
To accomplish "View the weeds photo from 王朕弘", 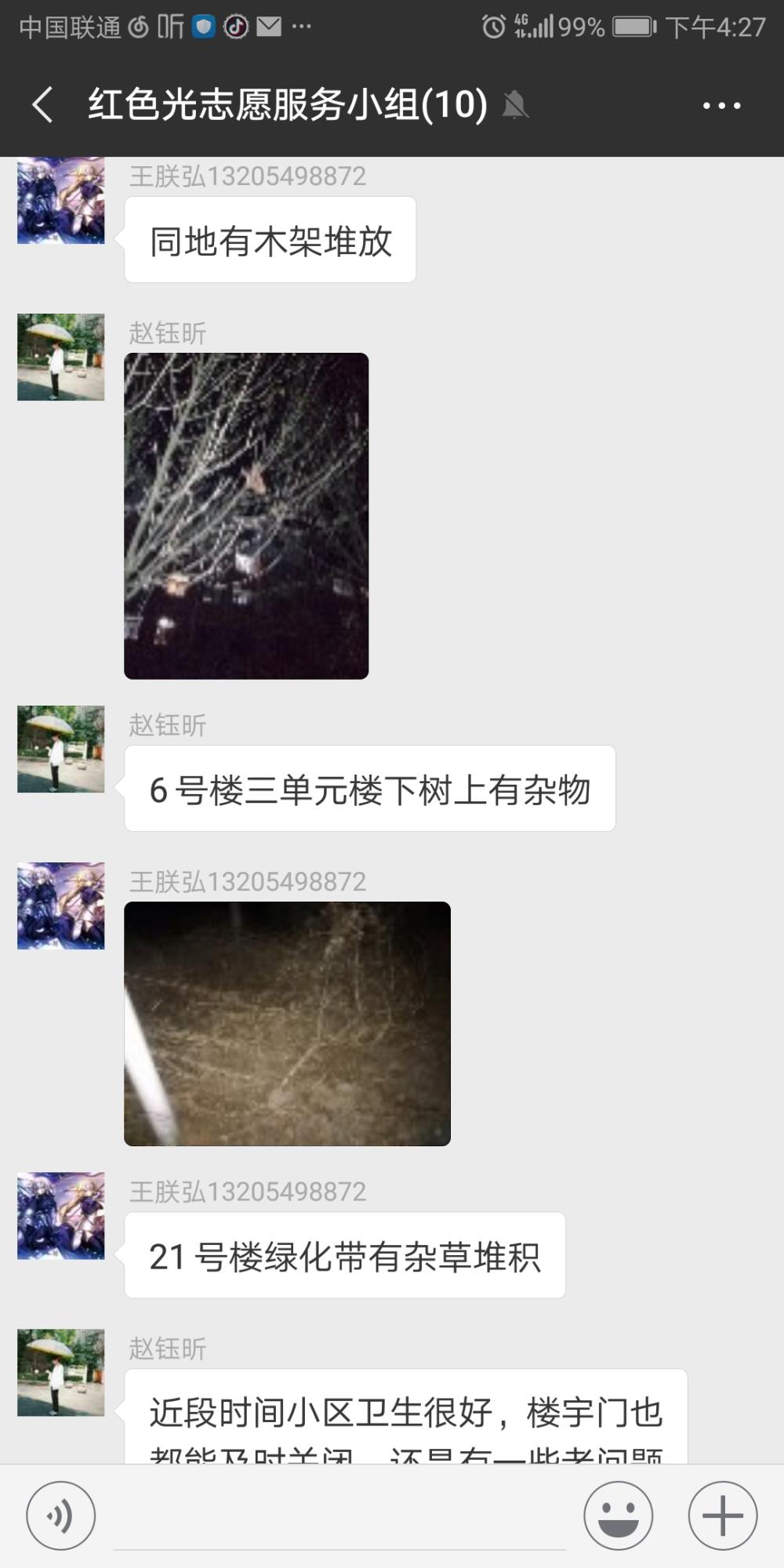I will pyautogui.click(x=287, y=1024).
